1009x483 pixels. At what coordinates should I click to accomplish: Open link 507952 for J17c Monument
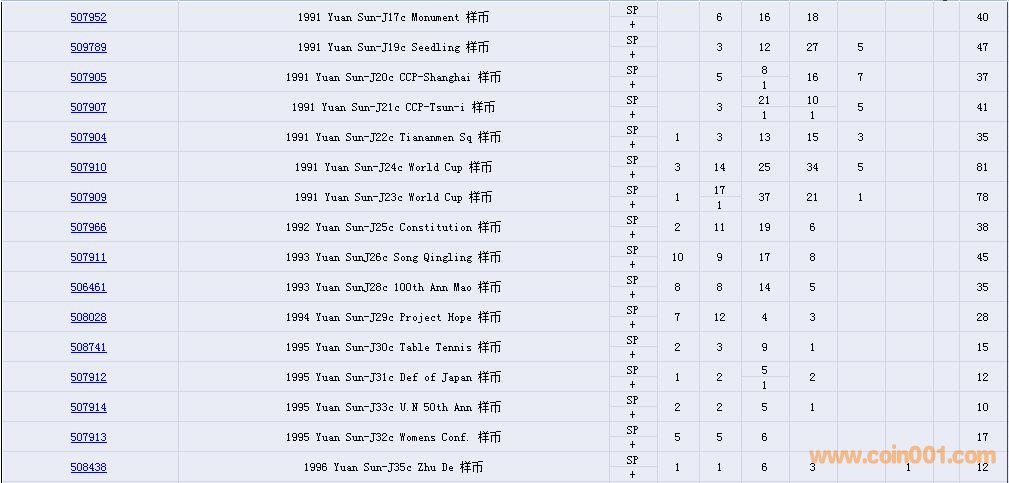[88, 17]
